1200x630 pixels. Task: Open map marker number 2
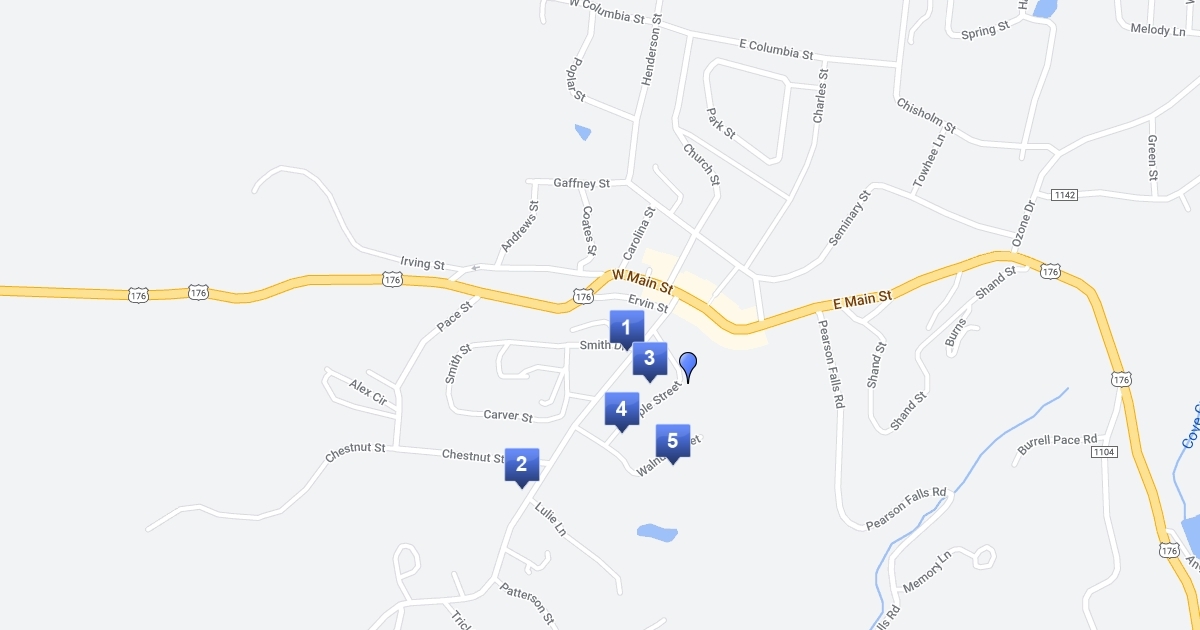[521, 464]
